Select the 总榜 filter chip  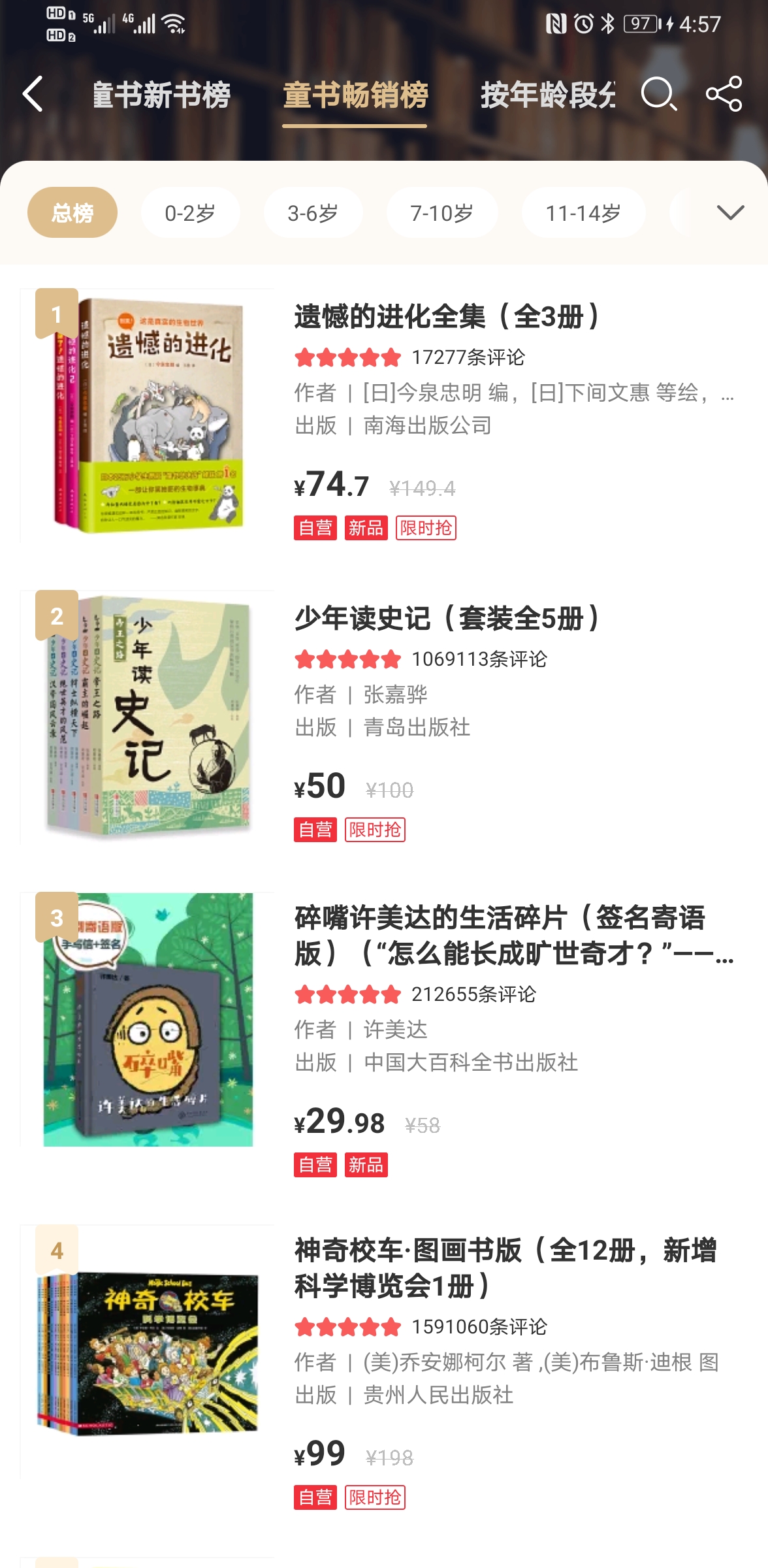pos(72,213)
